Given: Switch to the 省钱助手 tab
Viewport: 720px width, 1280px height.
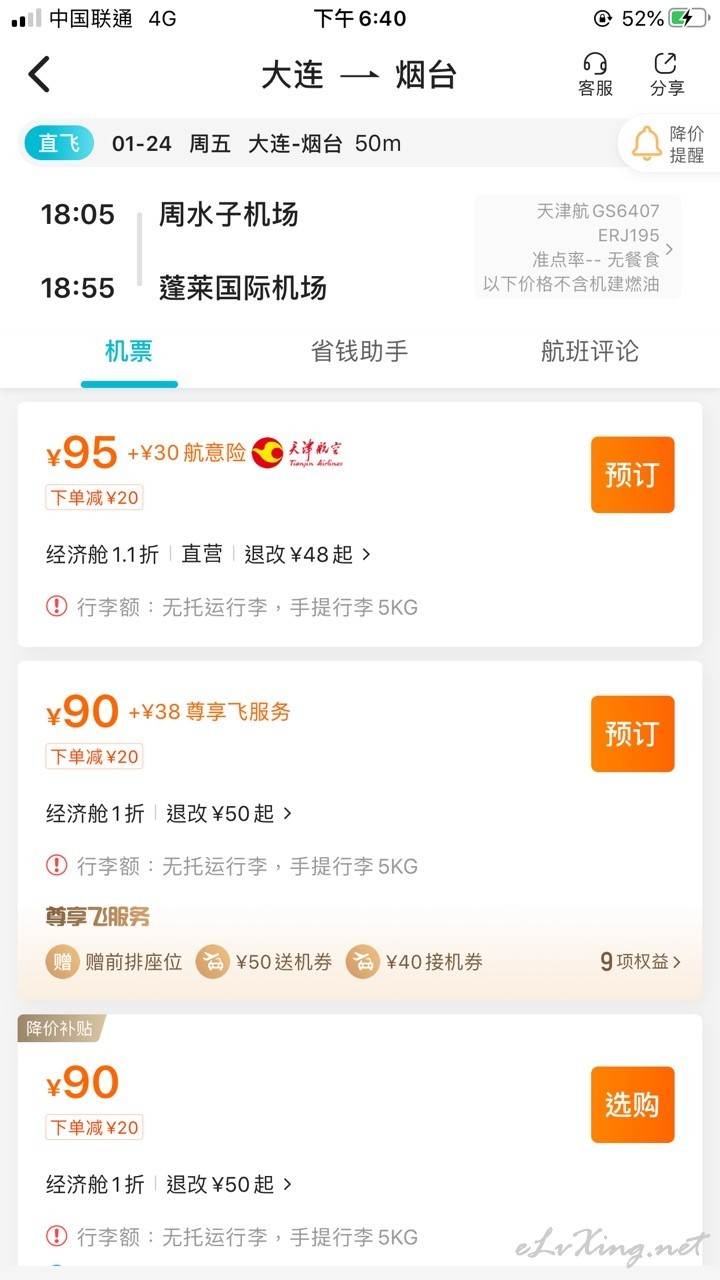Looking at the screenshot, I should click(359, 351).
